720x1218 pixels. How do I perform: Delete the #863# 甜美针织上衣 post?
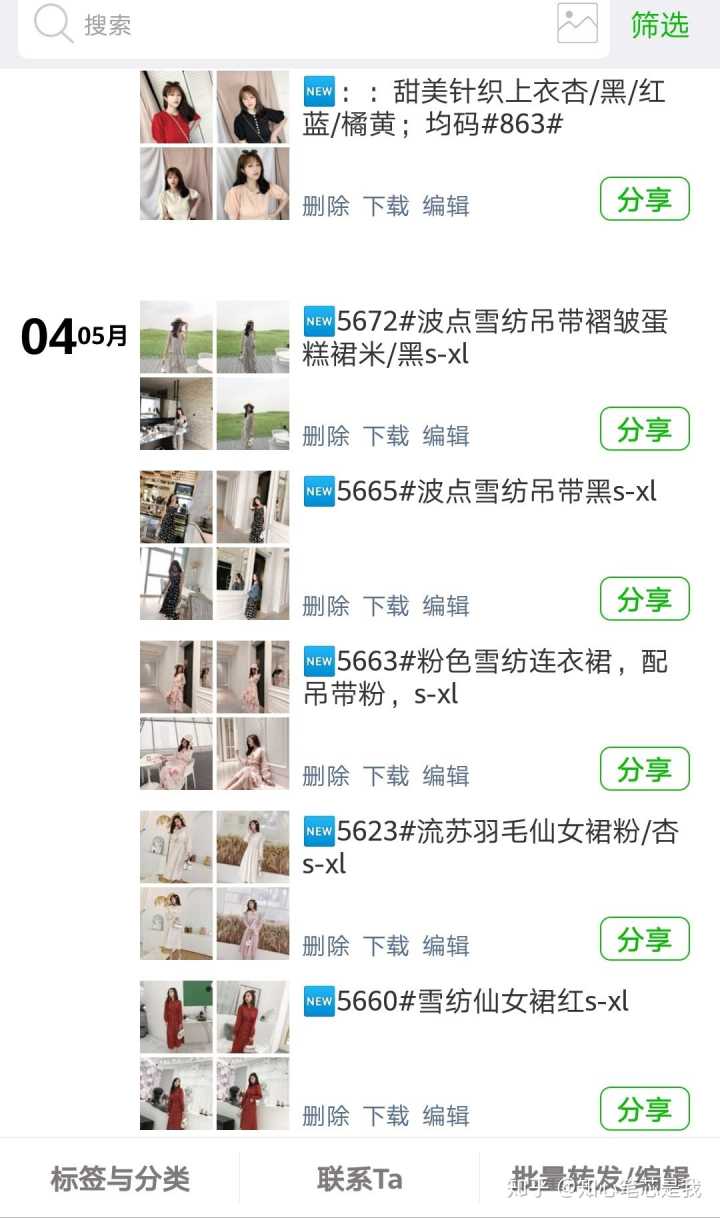tap(326, 206)
